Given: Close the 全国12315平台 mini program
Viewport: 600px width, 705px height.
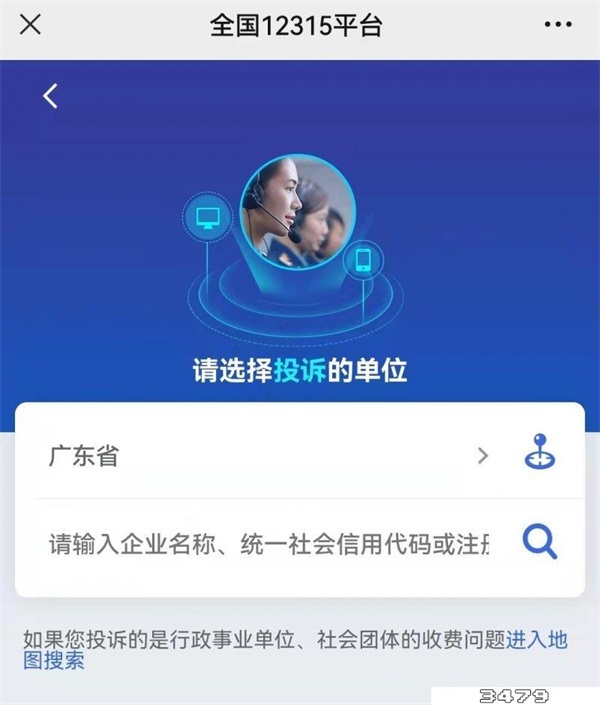Looking at the screenshot, I should point(31,24).
